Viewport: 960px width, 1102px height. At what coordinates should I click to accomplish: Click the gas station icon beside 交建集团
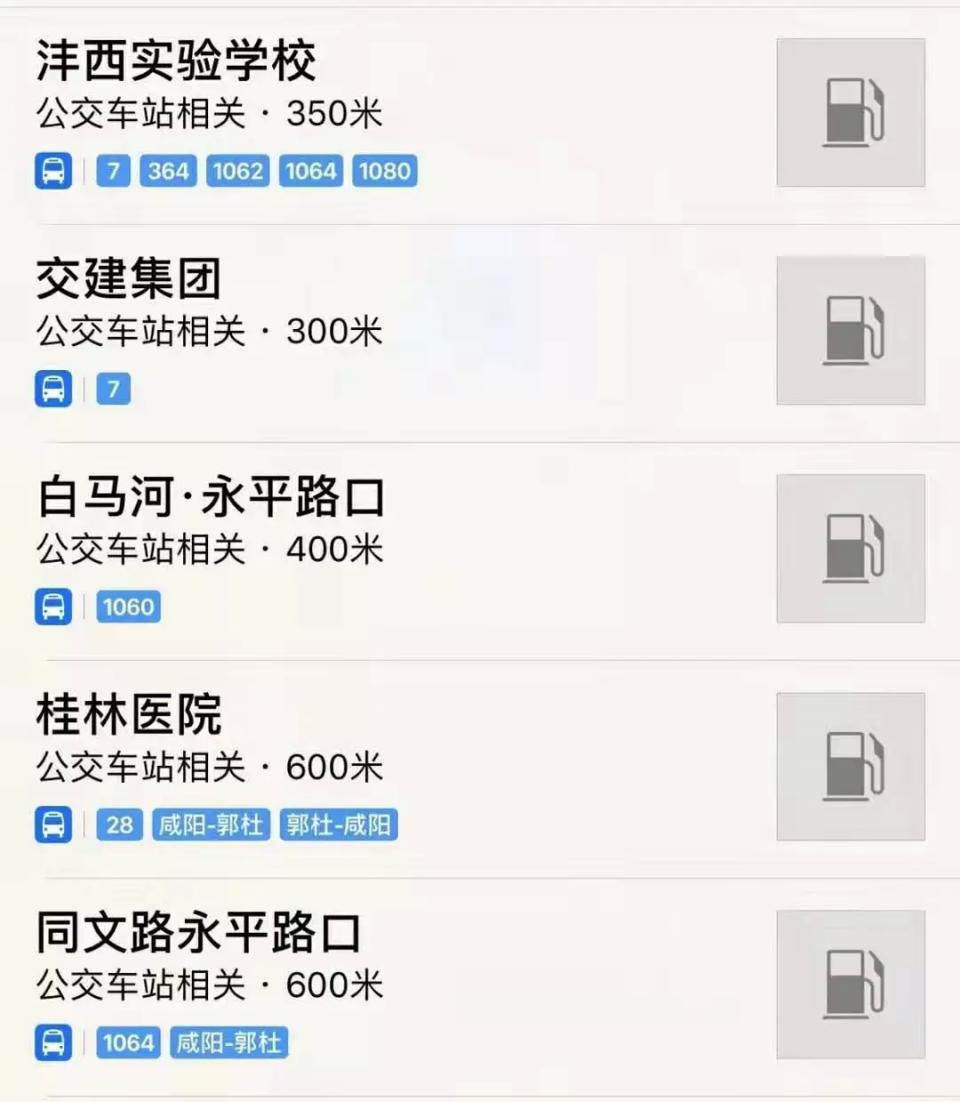click(850, 333)
